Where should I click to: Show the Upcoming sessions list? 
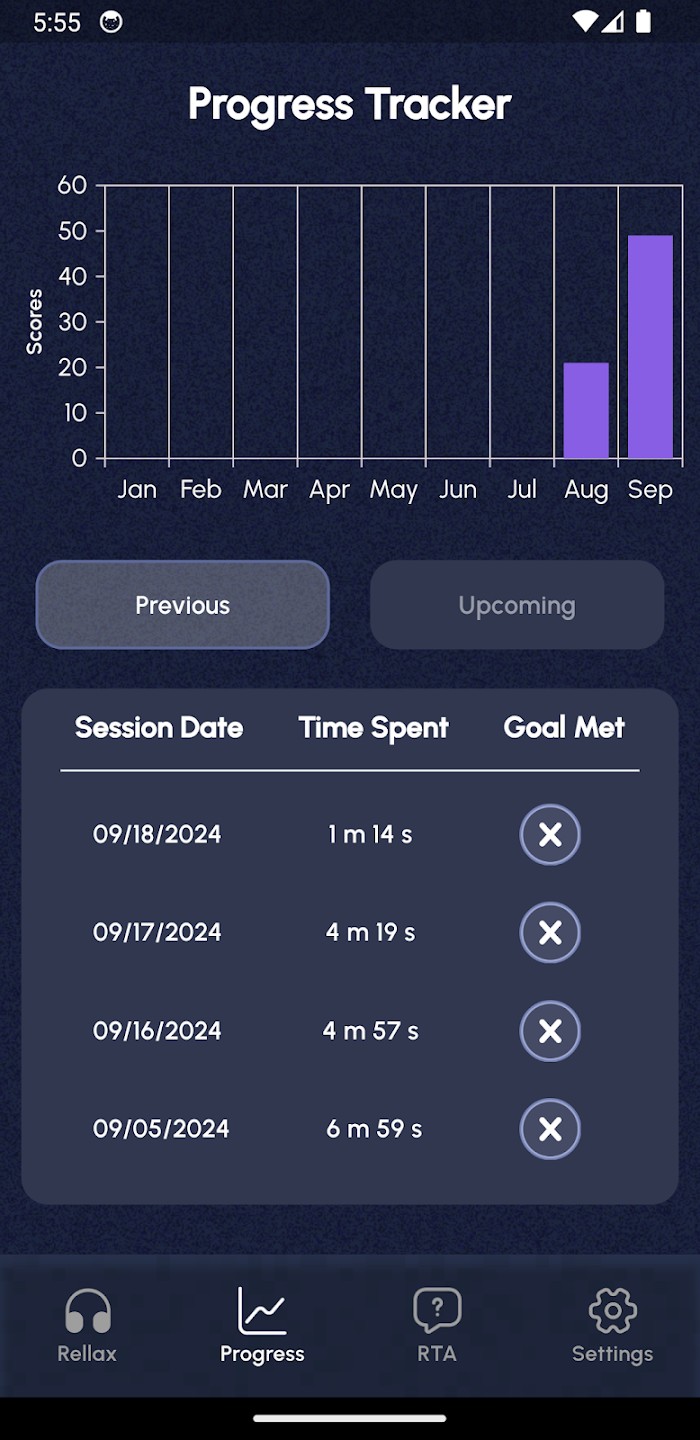(x=517, y=605)
